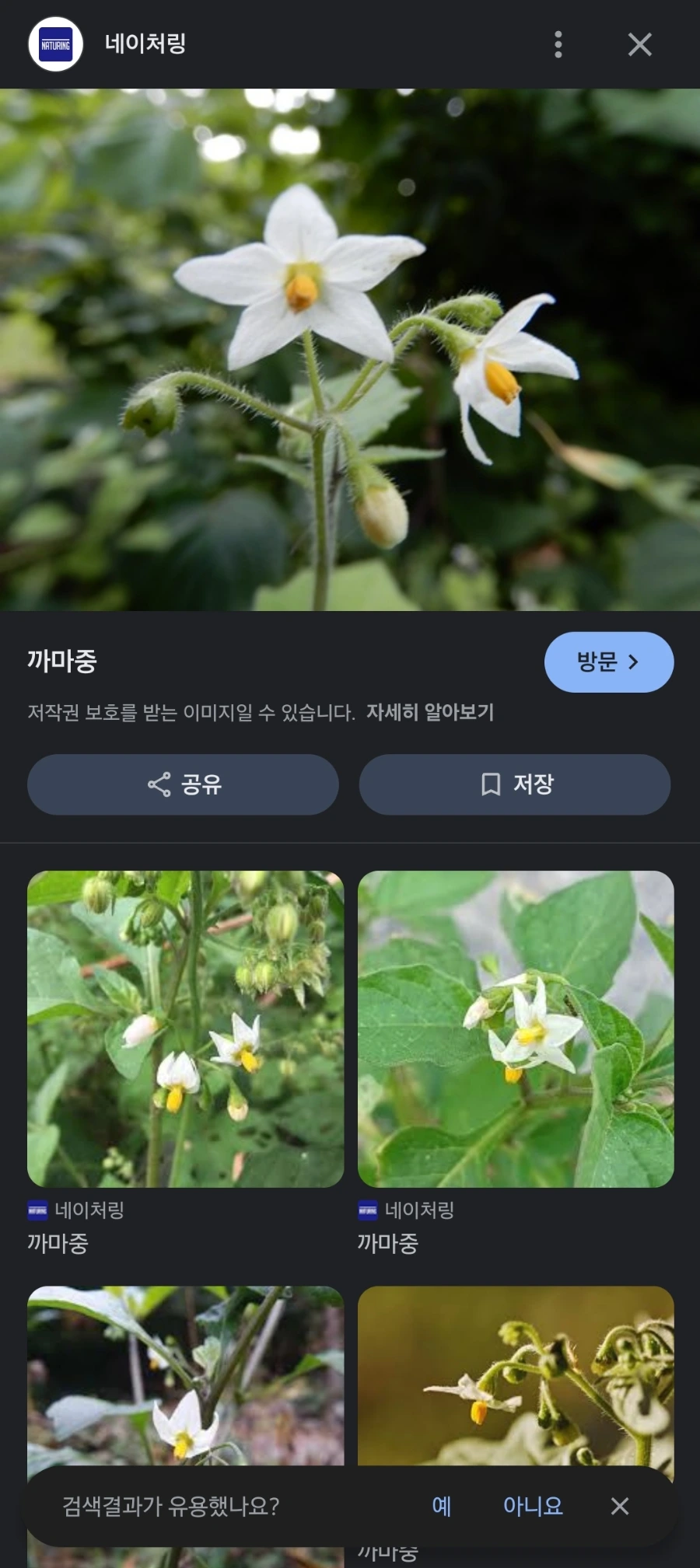Save the image using 저장
Screen dimensions: 700x1568
pyautogui.click(x=514, y=785)
